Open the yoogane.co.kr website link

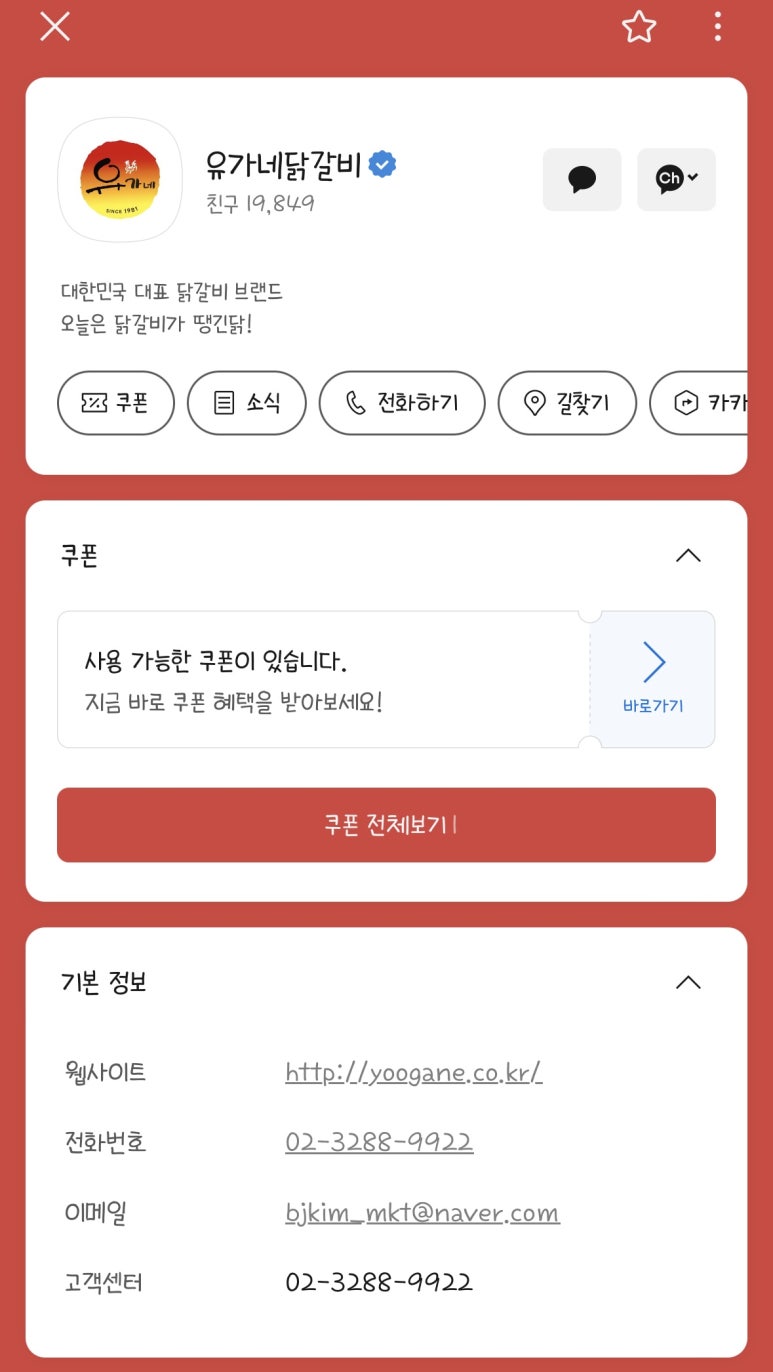pyautogui.click(x=413, y=1073)
